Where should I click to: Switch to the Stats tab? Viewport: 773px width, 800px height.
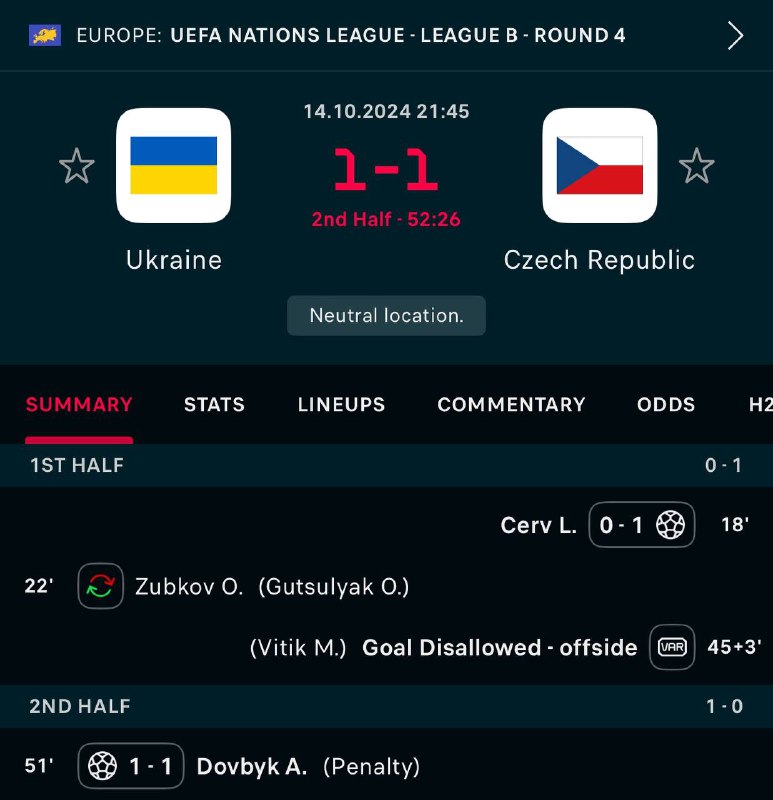click(x=214, y=405)
